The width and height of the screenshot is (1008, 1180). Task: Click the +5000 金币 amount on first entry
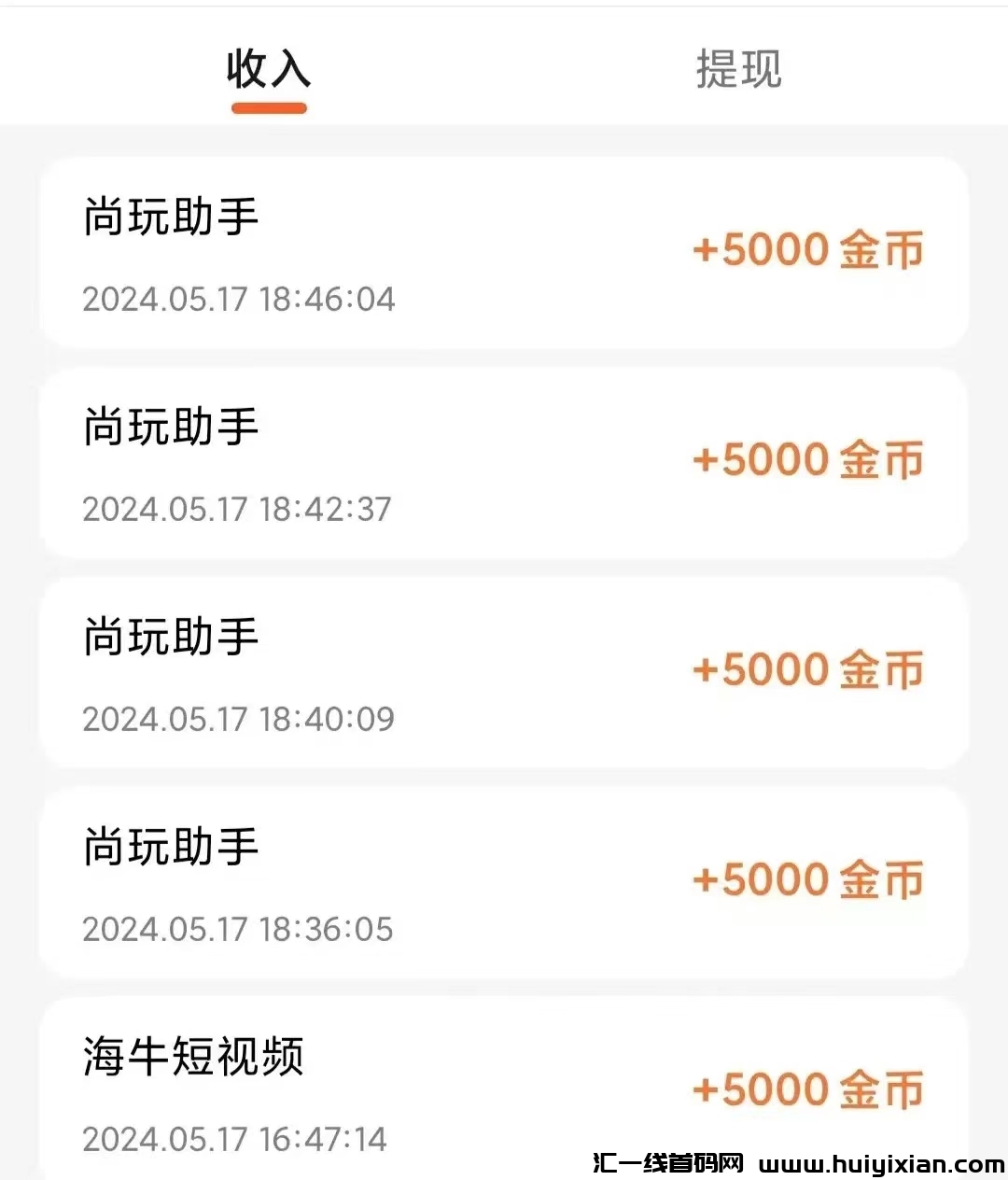[808, 249]
